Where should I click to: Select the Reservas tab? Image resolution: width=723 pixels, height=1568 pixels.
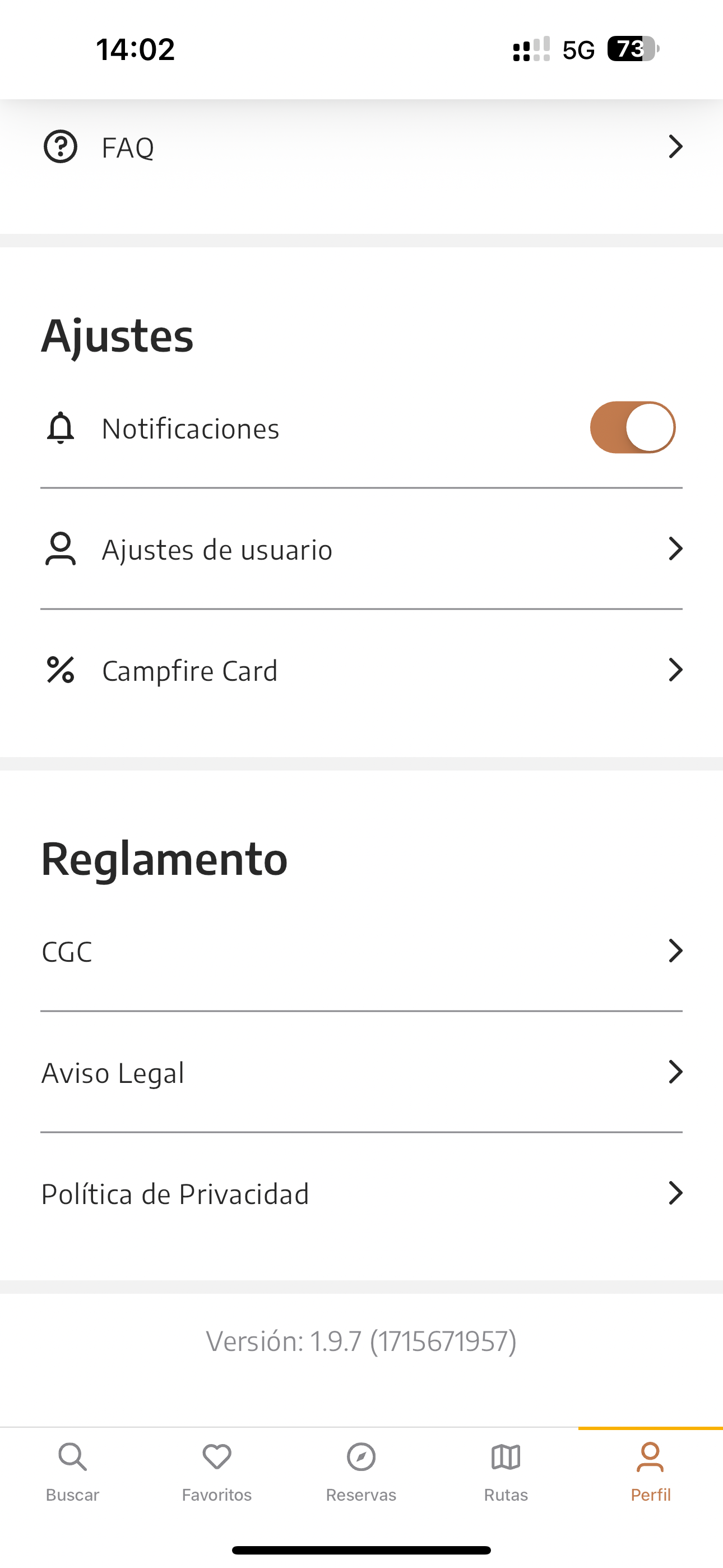pyautogui.click(x=361, y=1473)
